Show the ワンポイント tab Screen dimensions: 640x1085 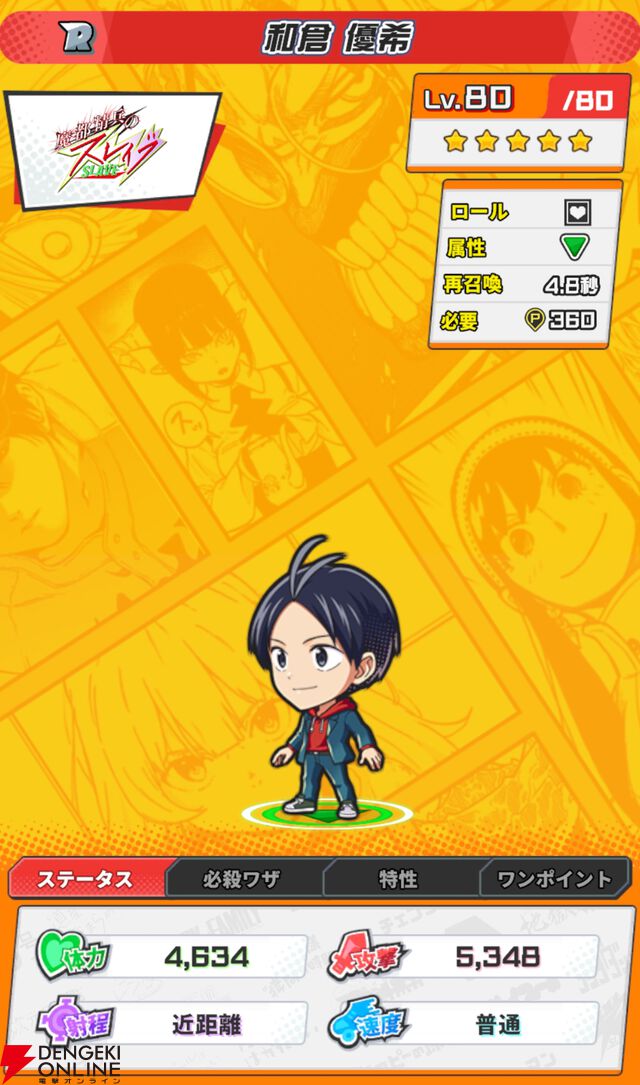[x=555, y=879]
